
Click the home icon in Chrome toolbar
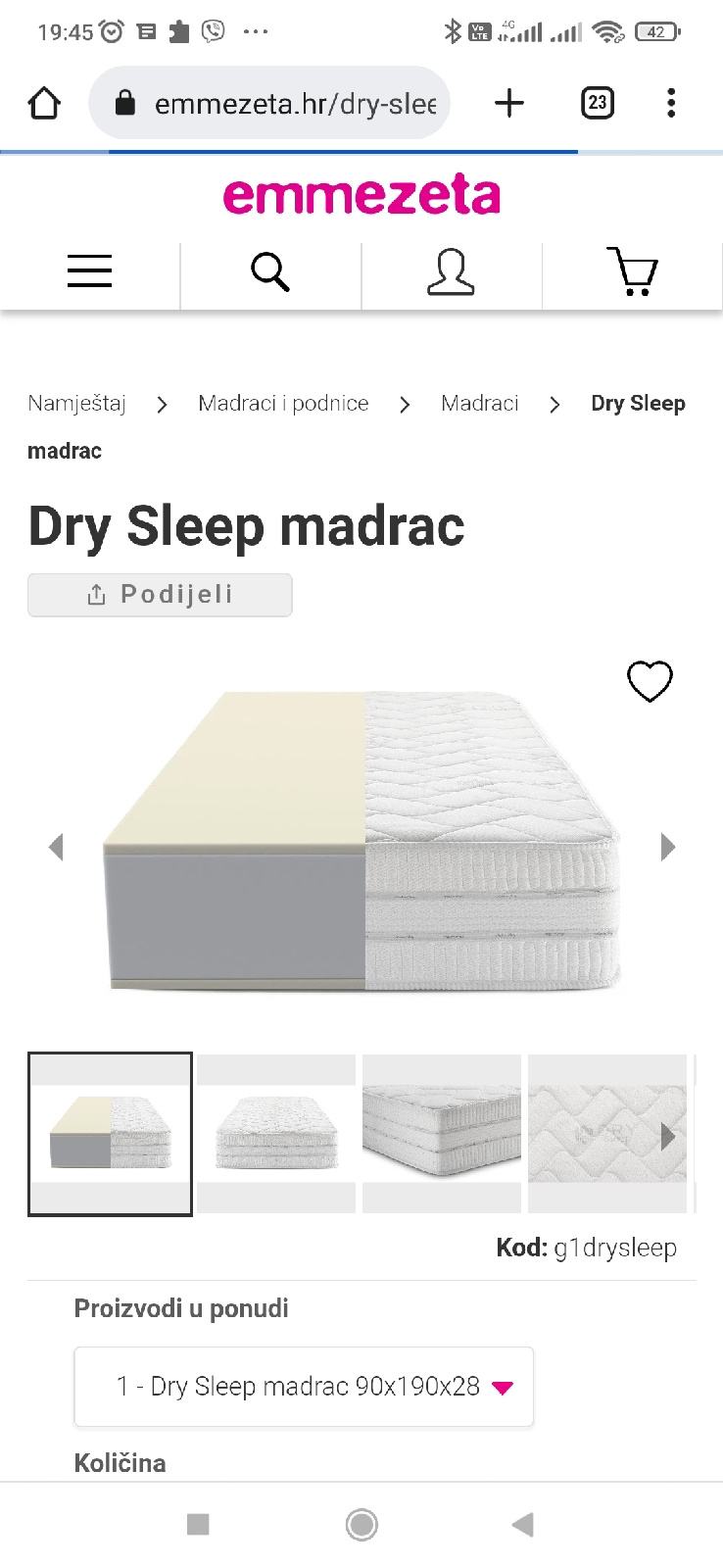pyautogui.click(x=43, y=102)
